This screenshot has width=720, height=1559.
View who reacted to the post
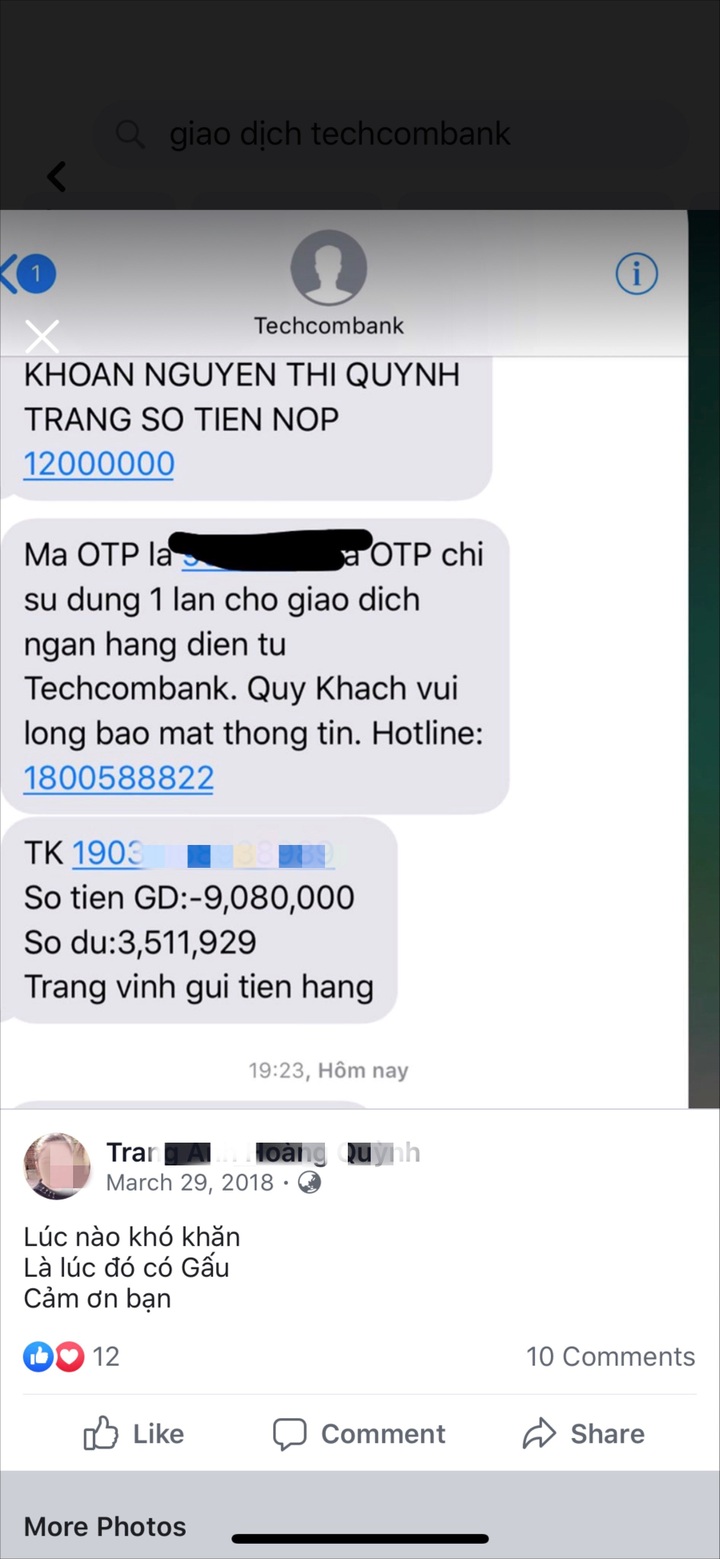point(70,1356)
